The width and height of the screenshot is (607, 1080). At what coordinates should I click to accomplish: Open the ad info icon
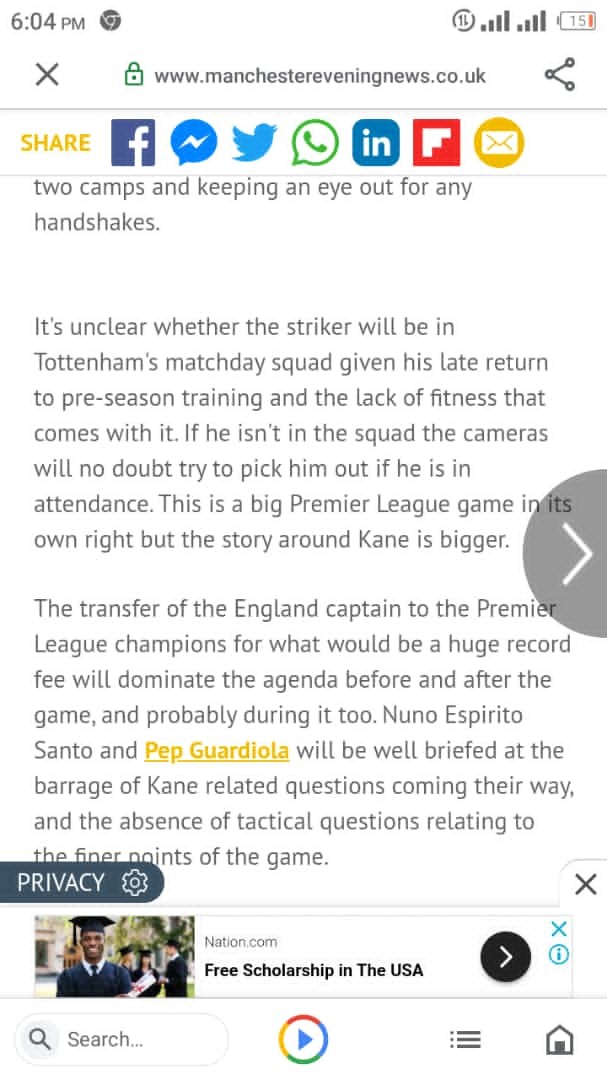pos(560,955)
